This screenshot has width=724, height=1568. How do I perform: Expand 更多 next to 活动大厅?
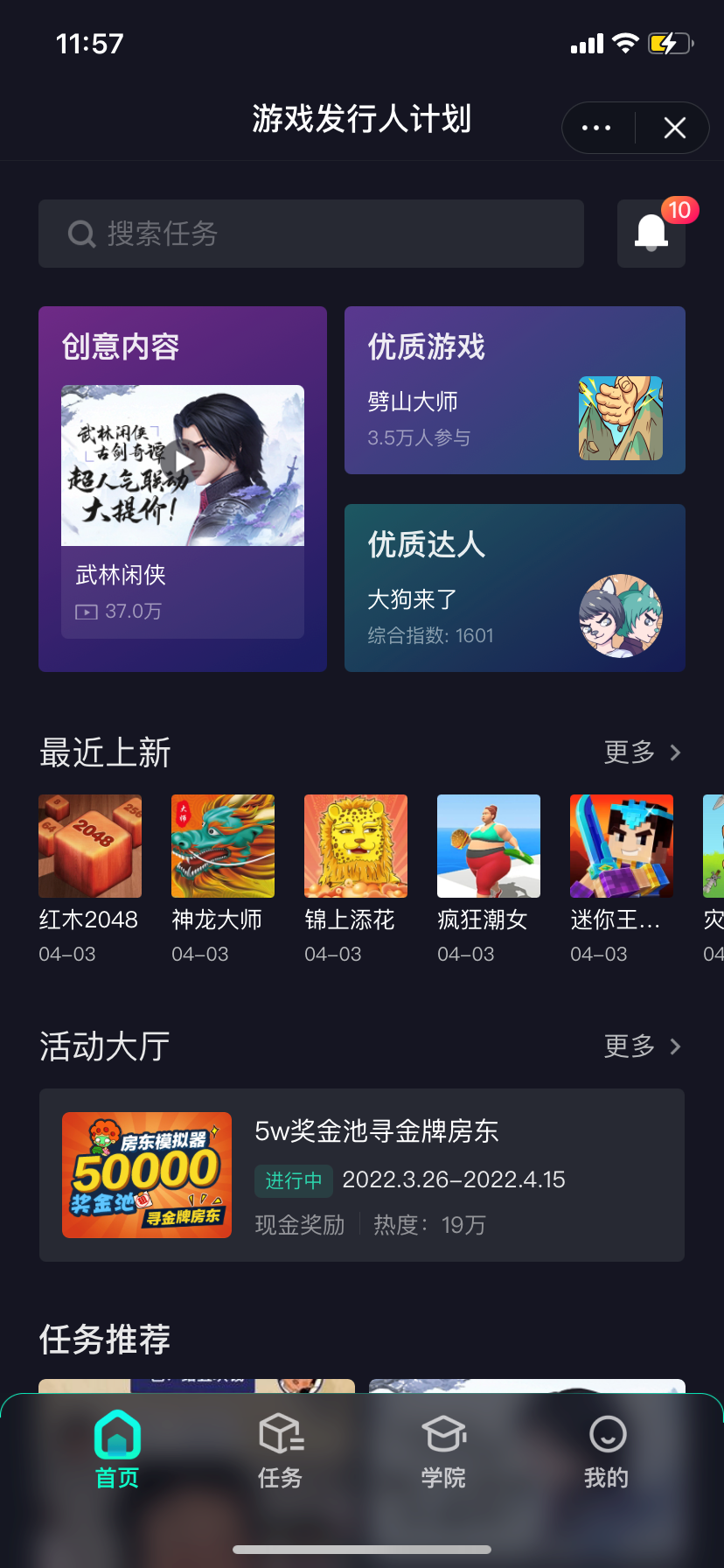coord(643,1046)
